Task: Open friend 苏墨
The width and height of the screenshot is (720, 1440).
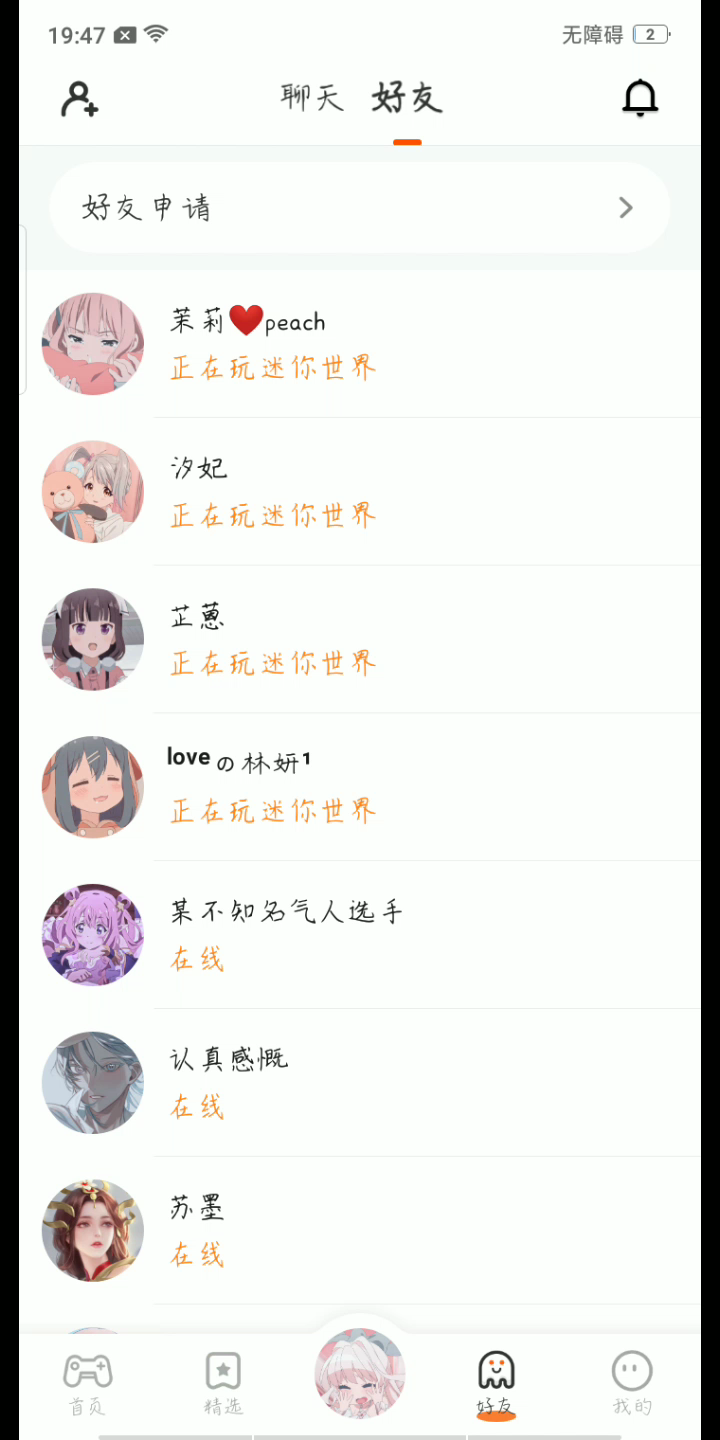Action: pos(360,1230)
